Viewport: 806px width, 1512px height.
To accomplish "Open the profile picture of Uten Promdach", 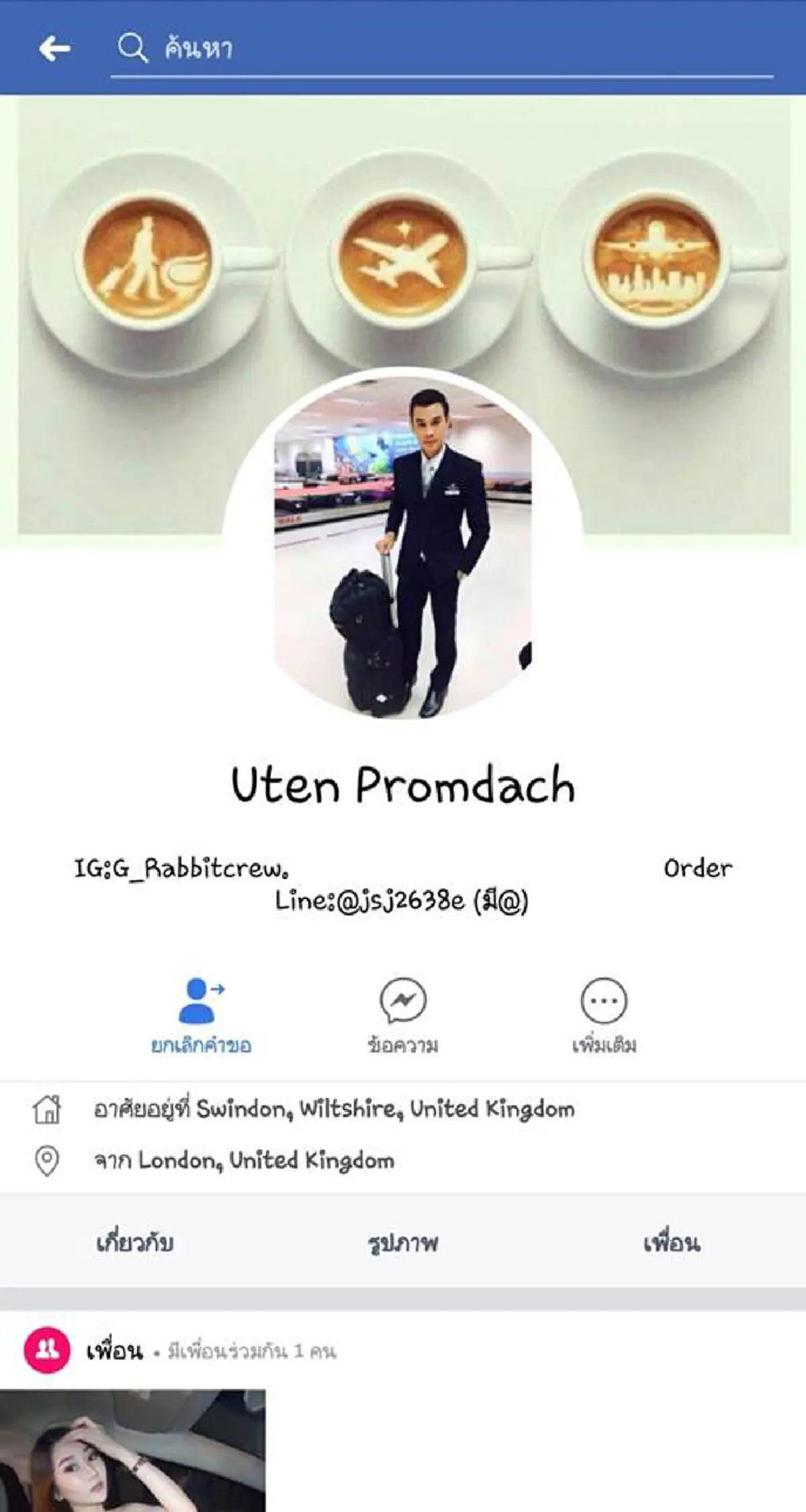I will [x=402, y=551].
